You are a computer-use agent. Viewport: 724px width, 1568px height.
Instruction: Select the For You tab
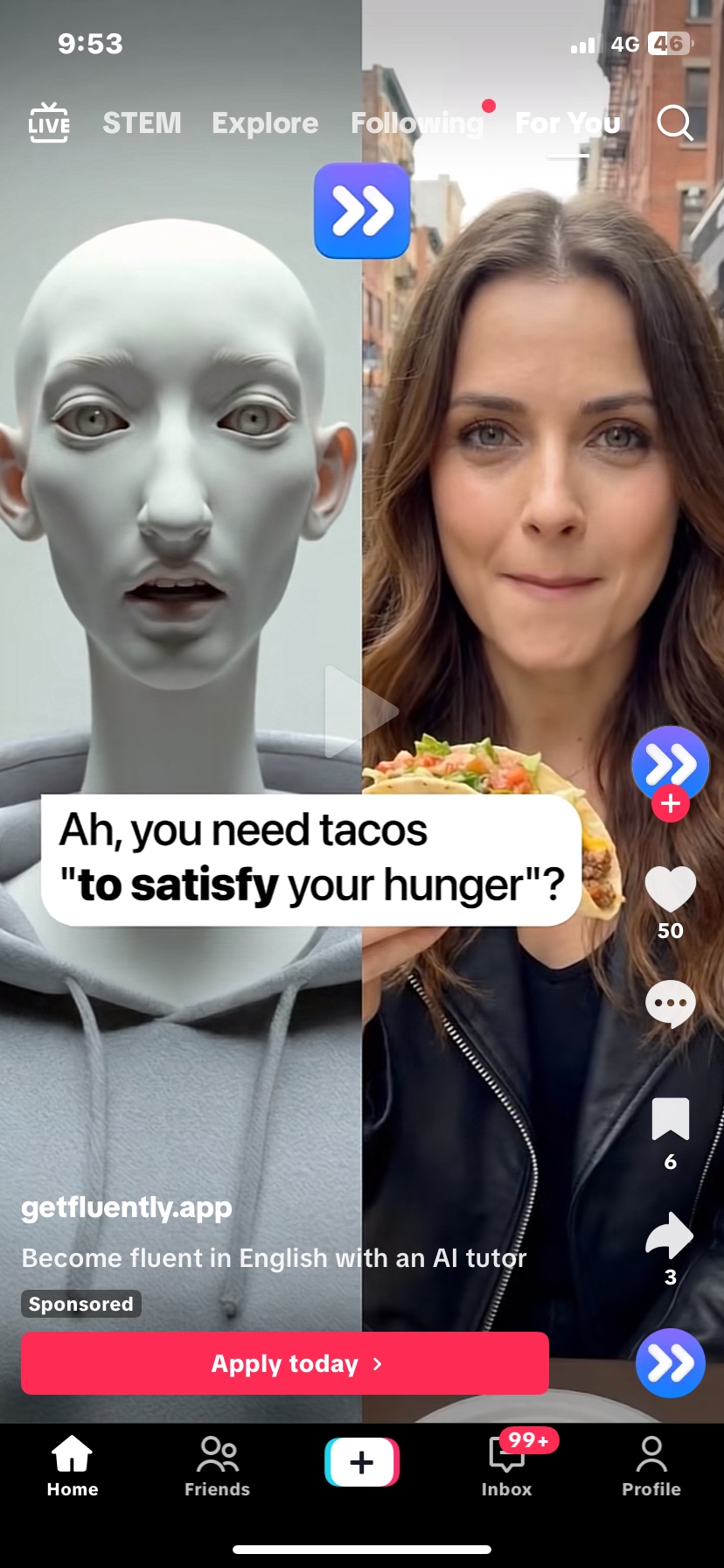(567, 123)
